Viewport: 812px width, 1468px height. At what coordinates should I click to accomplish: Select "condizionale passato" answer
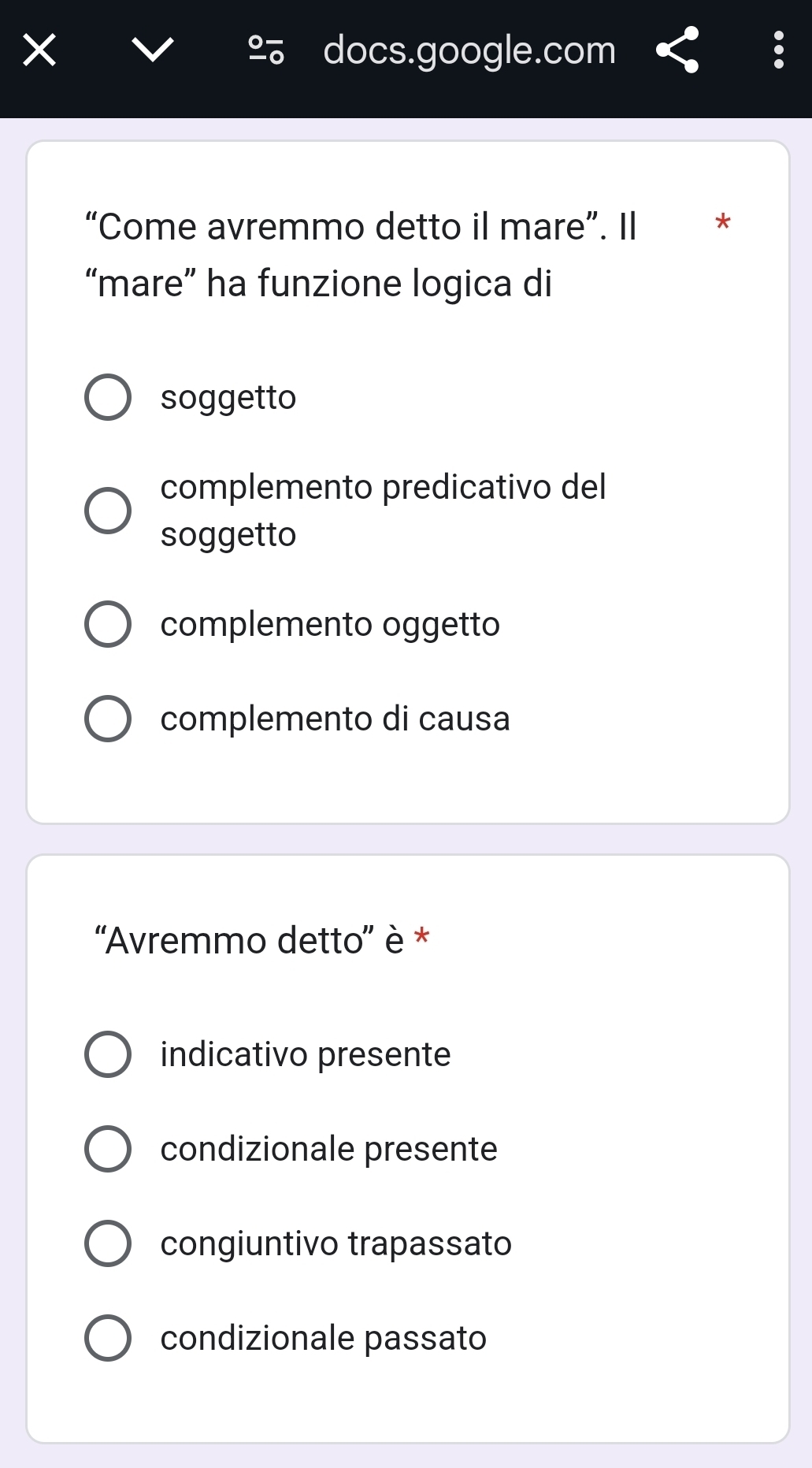(x=108, y=1338)
